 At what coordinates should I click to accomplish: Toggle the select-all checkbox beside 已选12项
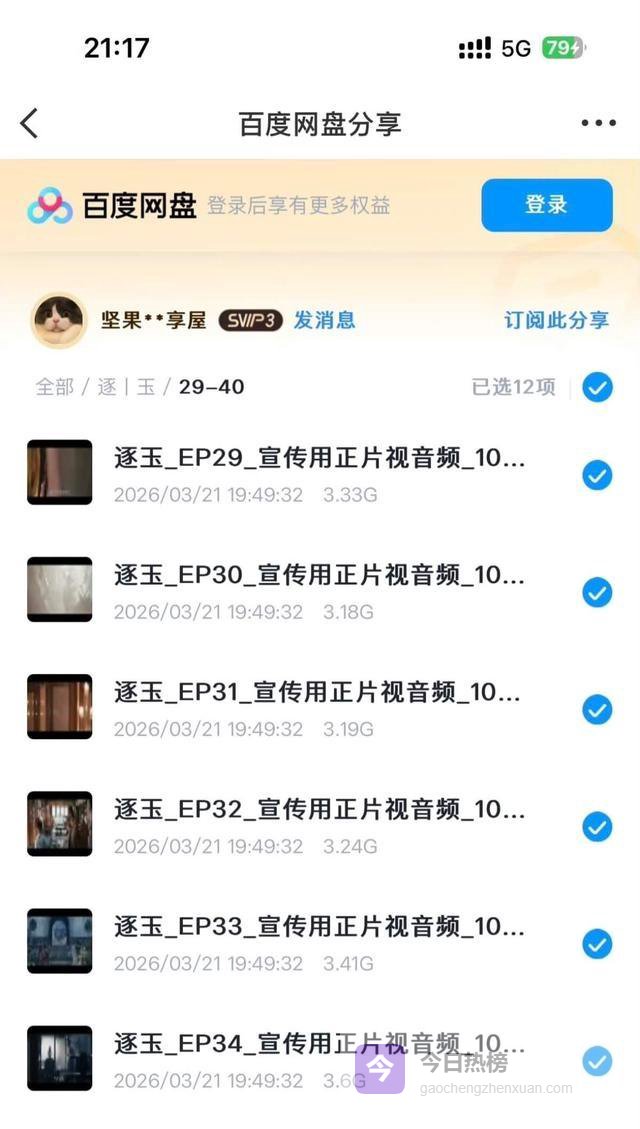[597, 387]
